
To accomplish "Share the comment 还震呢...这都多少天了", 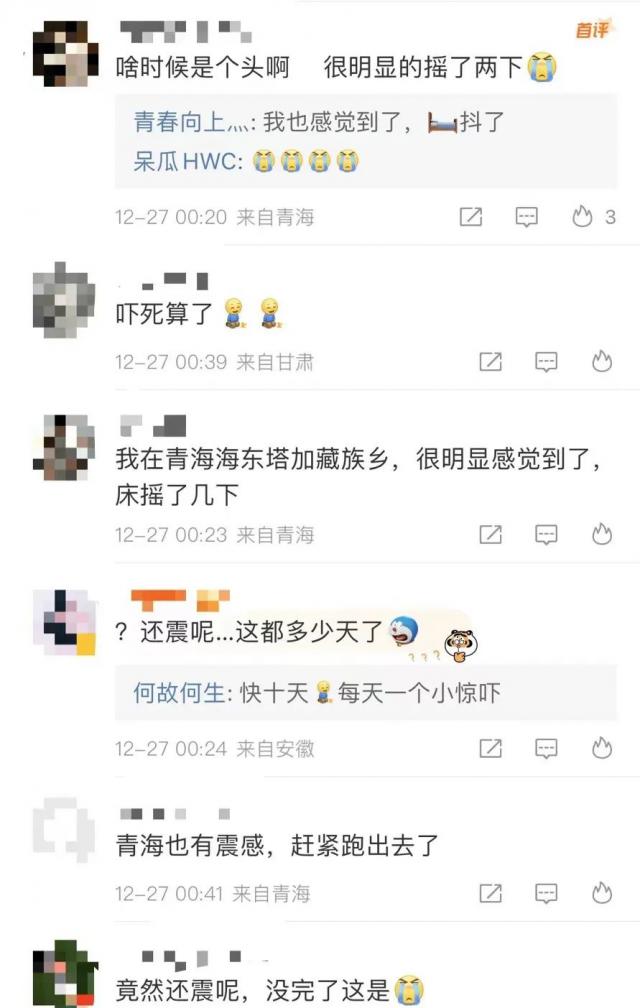I will click(490, 747).
